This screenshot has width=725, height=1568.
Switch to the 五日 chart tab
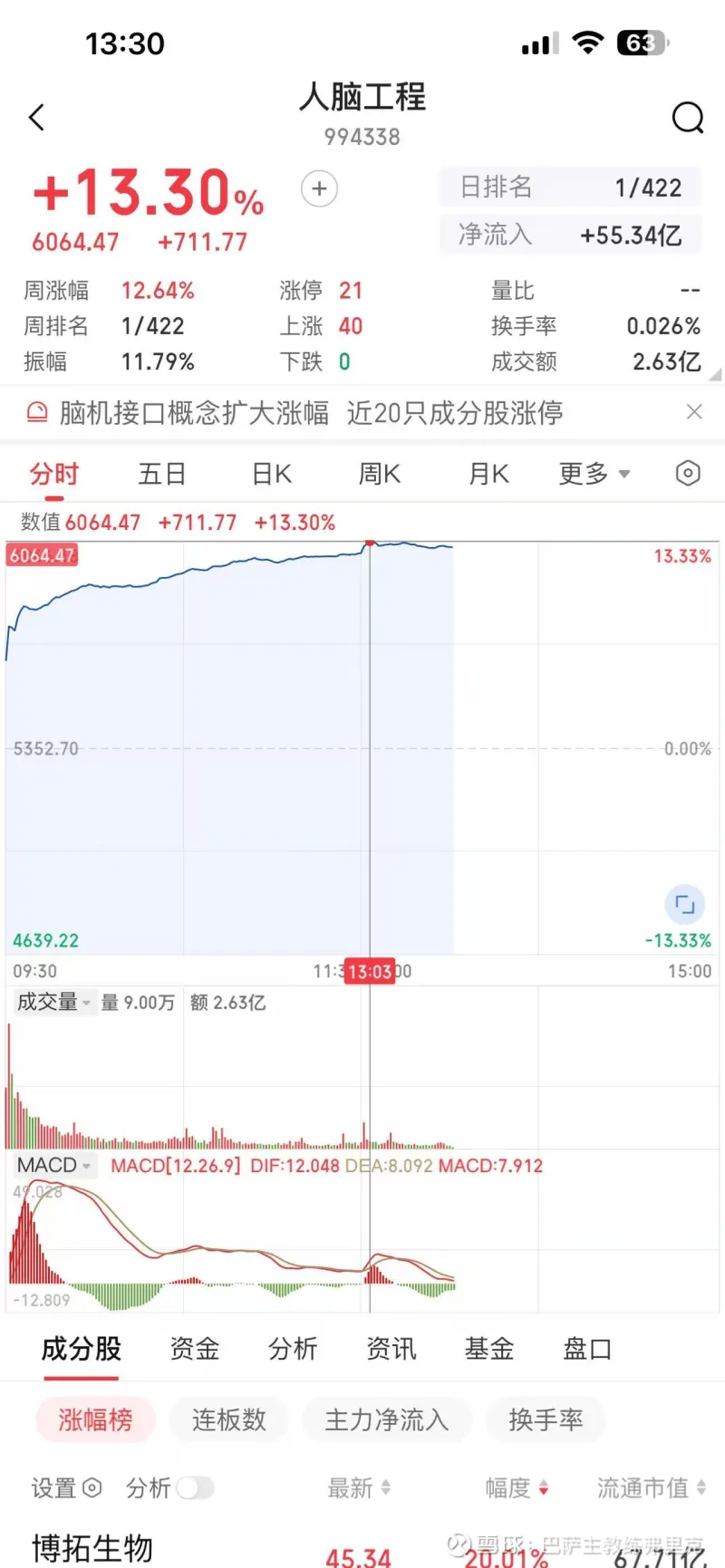pyautogui.click(x=162, y=474)
